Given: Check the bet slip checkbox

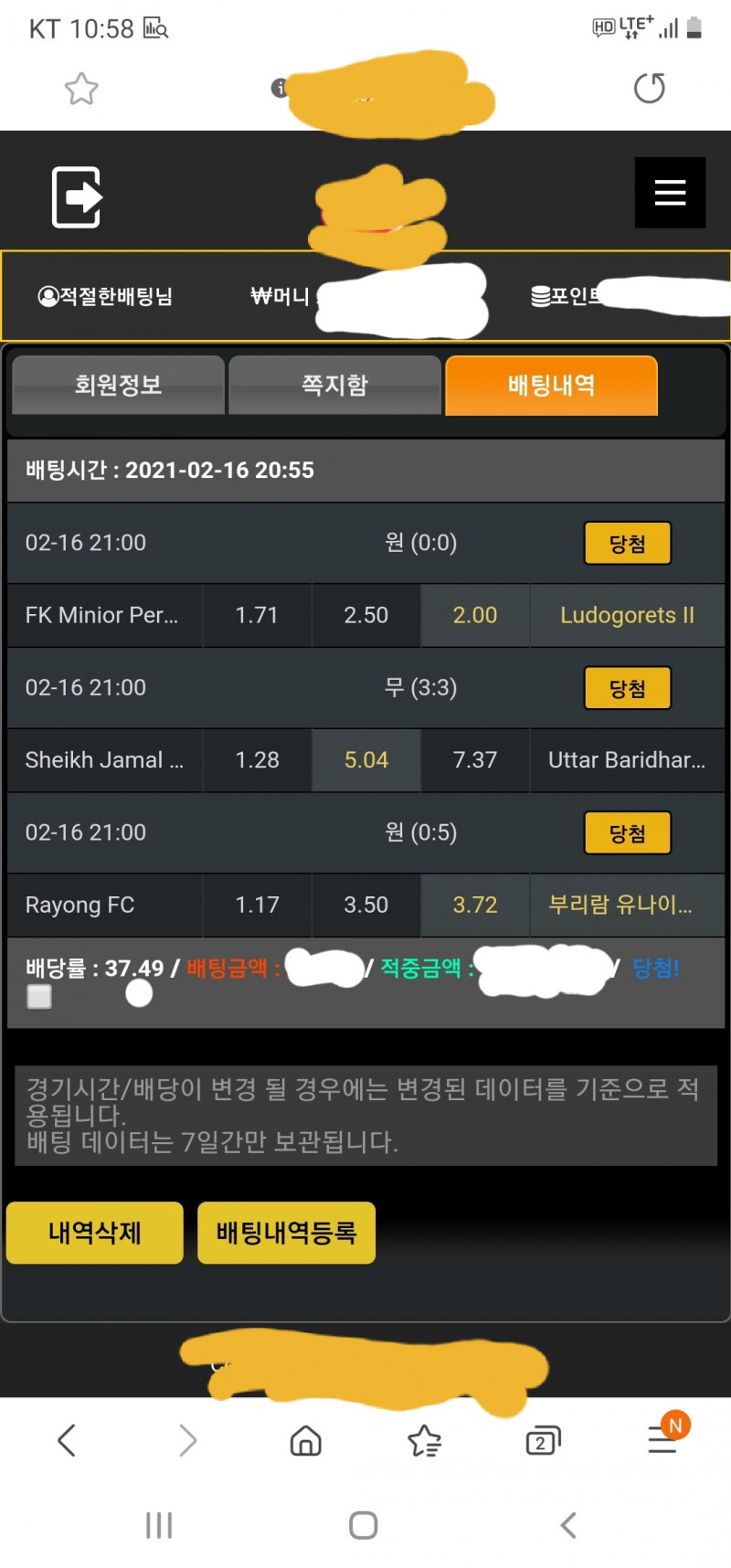Looking at the screenshot, I should coord(39,996).
